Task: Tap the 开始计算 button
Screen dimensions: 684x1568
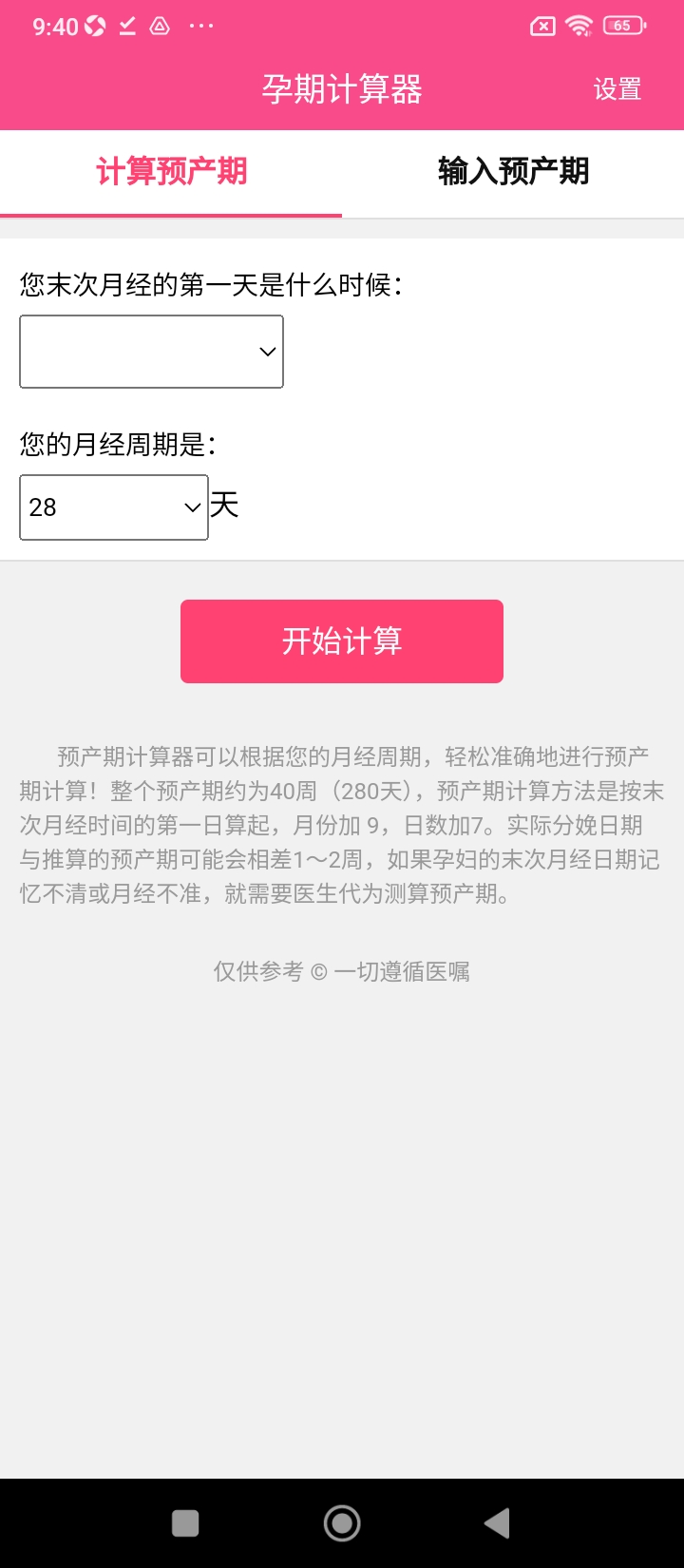Action: [x=342, y=641]
